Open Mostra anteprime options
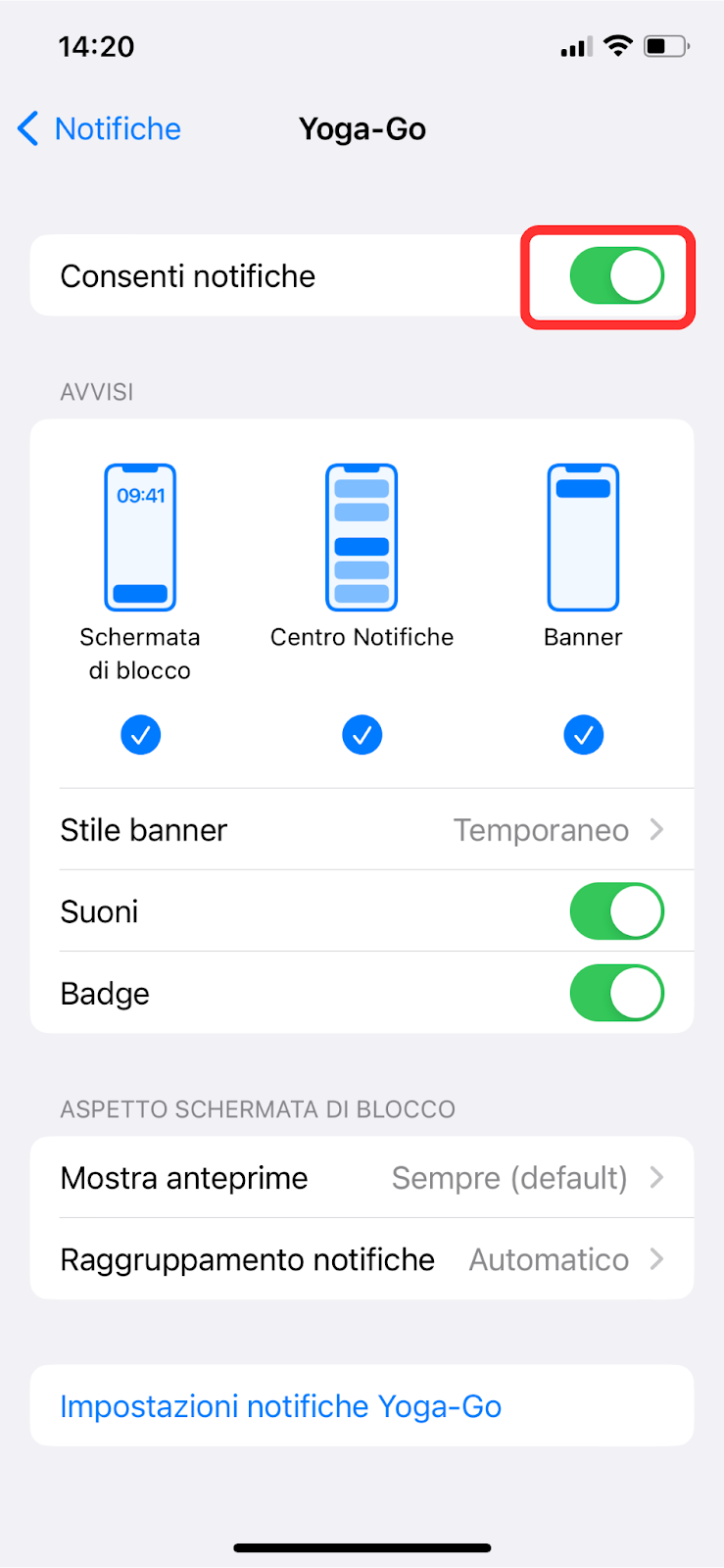Viewport: 724px width, 1568px height. 362,1178
